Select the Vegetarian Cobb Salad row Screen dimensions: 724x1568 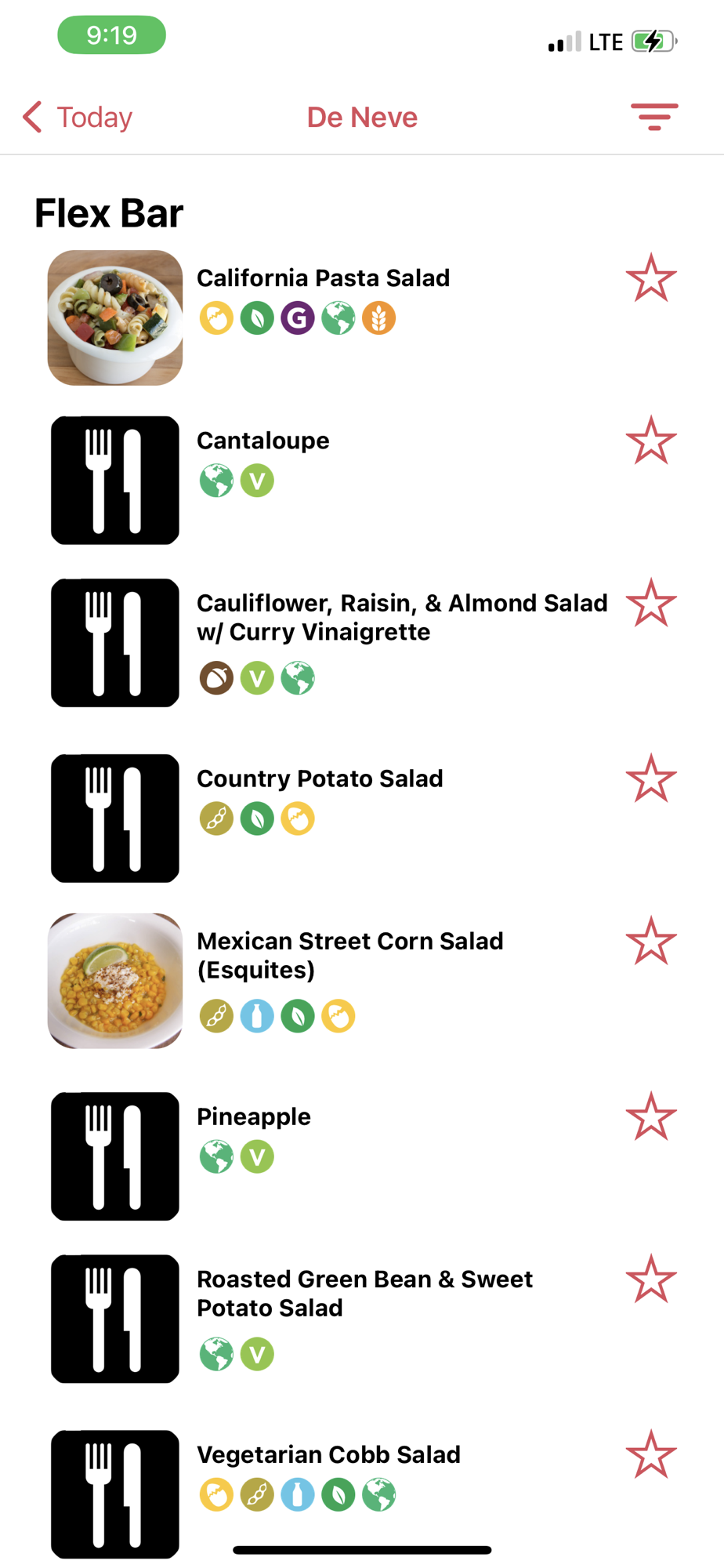point(328,1455)
